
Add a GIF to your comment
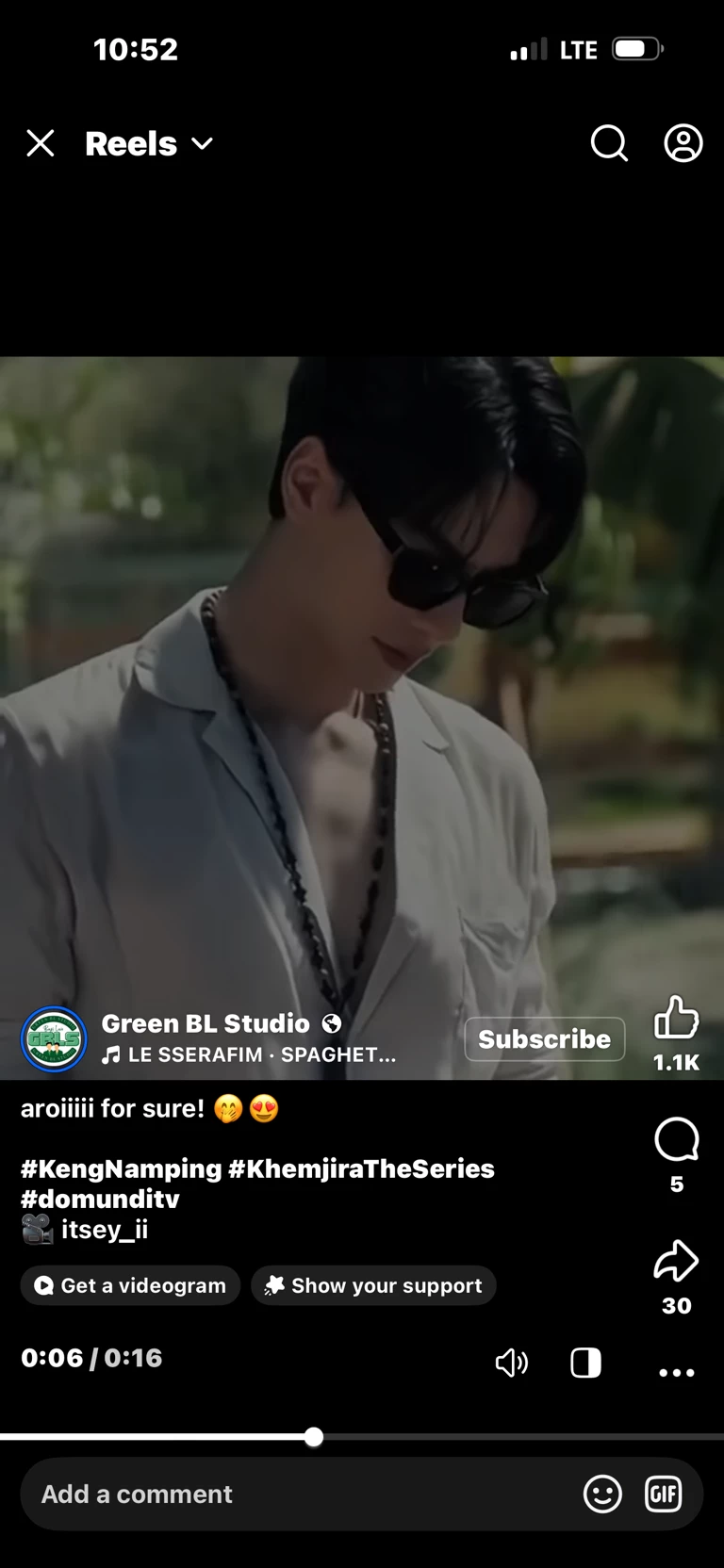tap(663, 1494)
